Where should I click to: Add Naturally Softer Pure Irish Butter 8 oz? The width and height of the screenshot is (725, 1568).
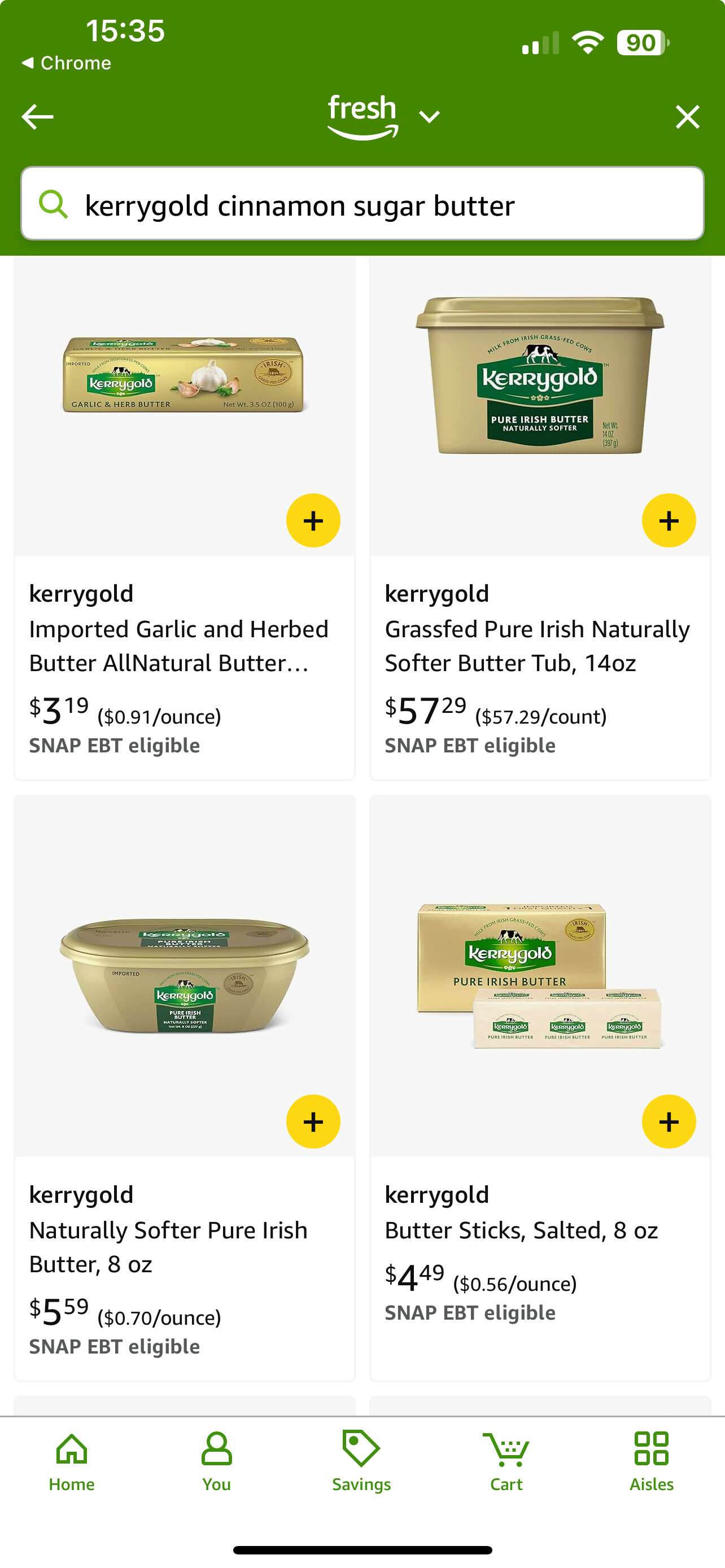(313, 1121)
